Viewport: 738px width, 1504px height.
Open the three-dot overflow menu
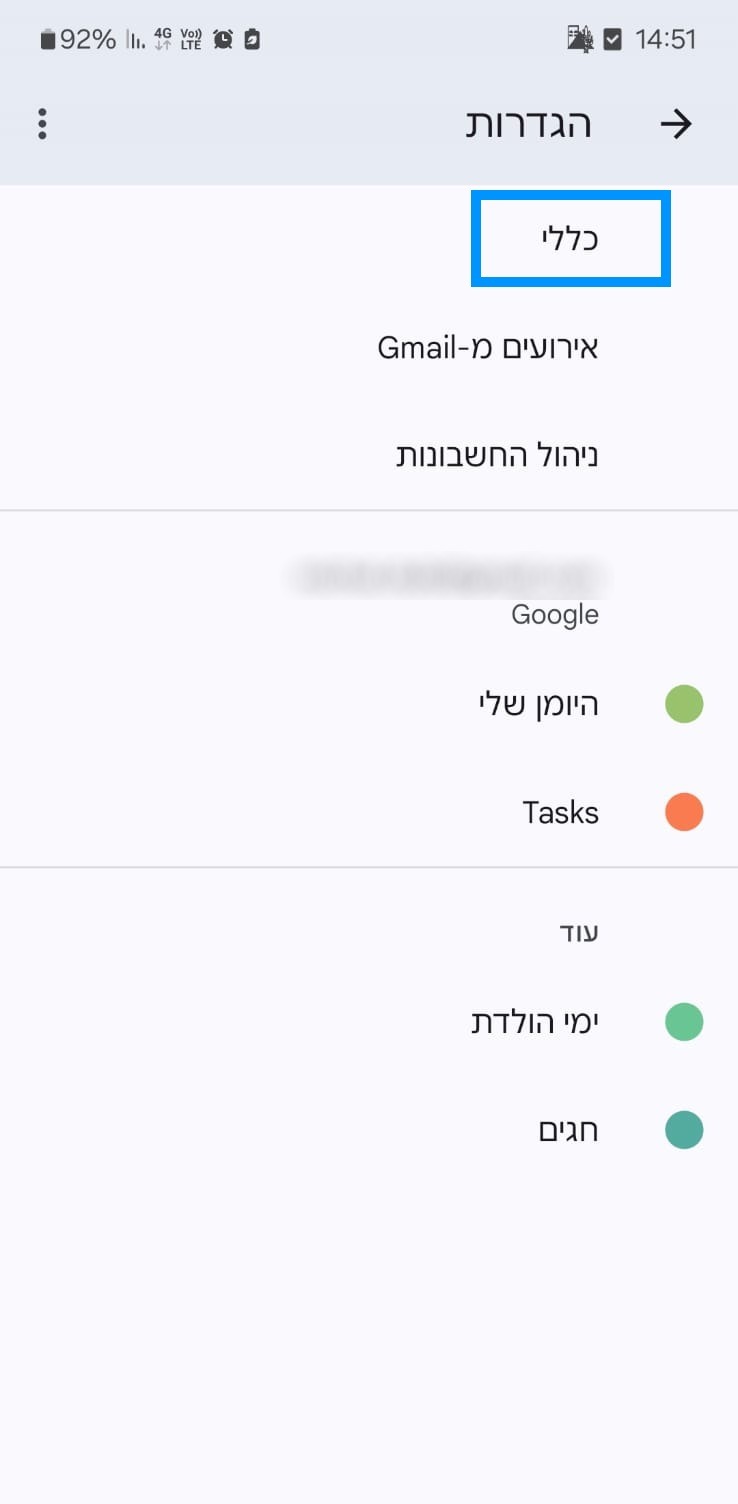(x=42, y=124)
